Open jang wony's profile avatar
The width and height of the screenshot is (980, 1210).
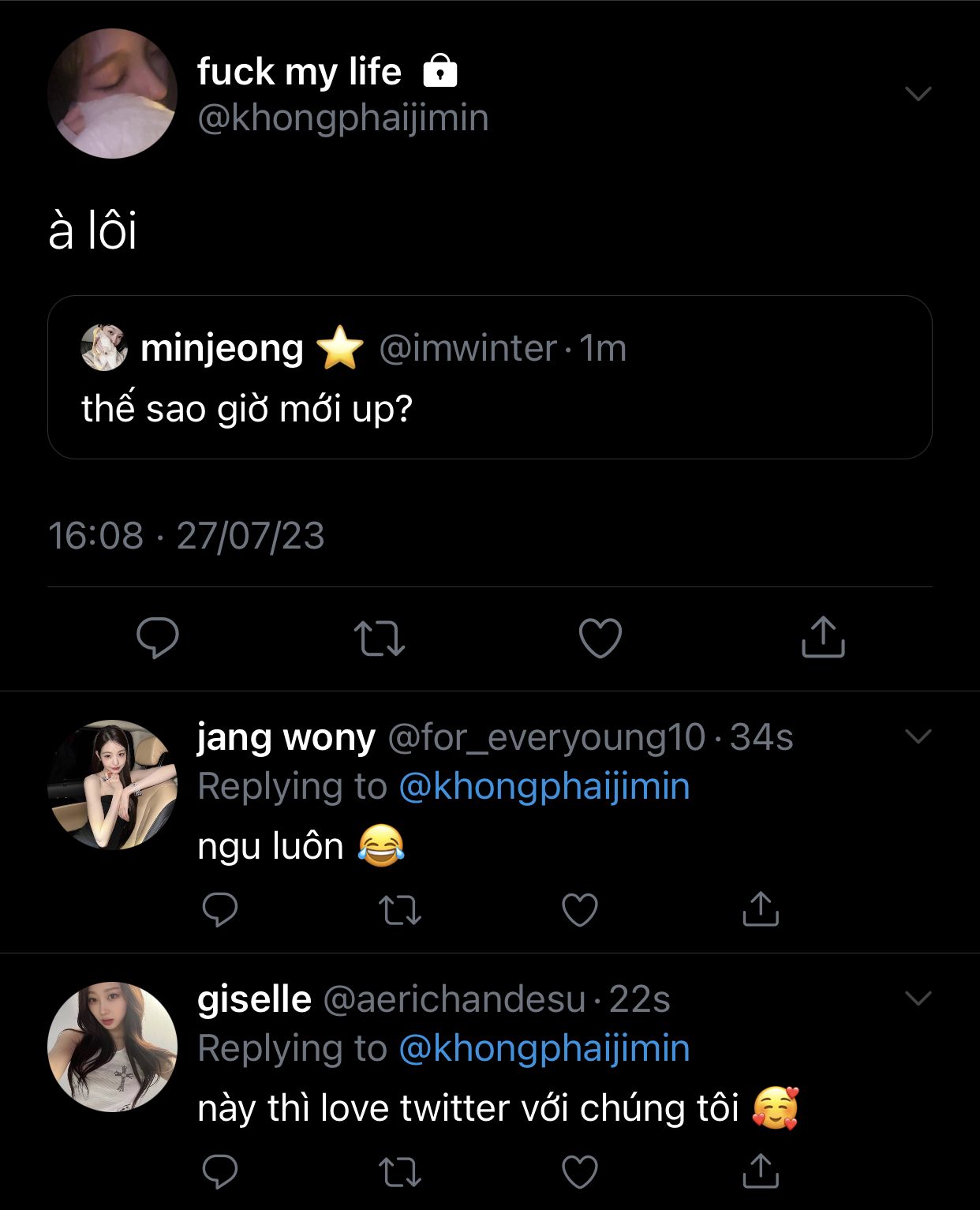112,785
